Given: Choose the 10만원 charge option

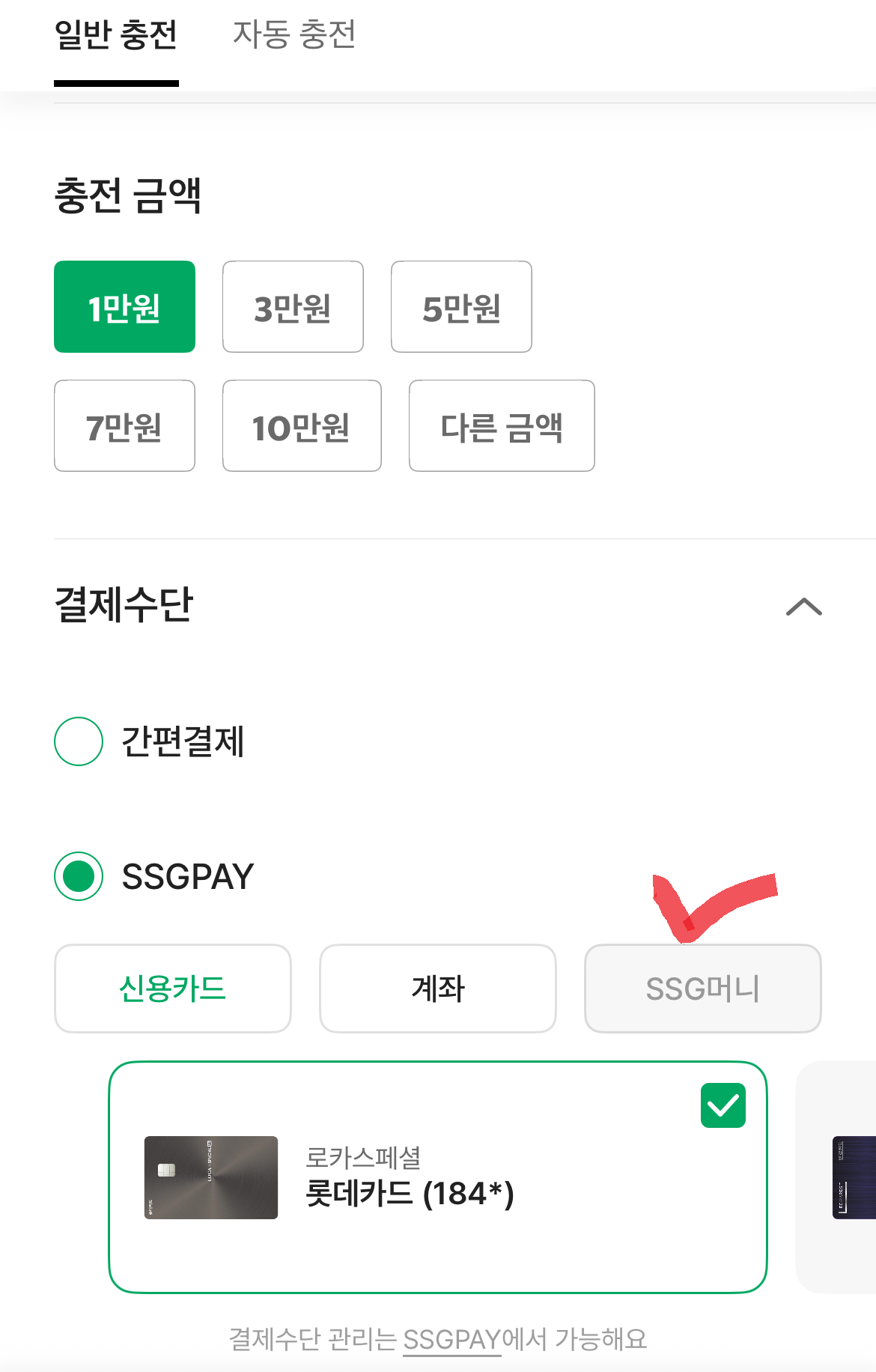Looking at the screenshot, I should point(301,425).
